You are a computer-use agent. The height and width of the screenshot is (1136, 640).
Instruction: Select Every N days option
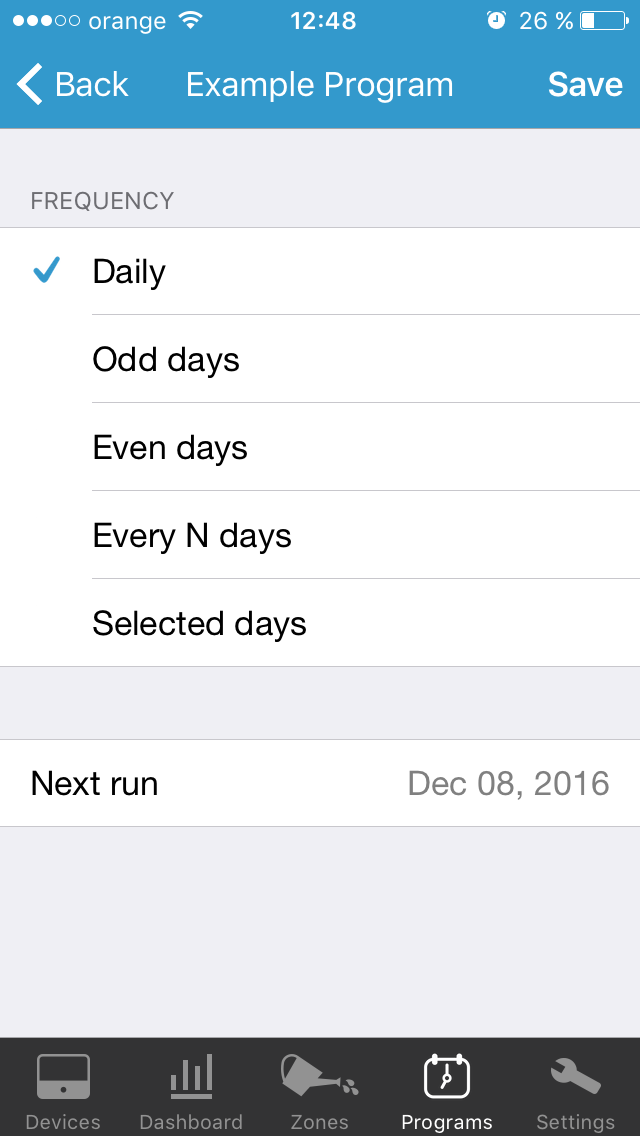320,535
